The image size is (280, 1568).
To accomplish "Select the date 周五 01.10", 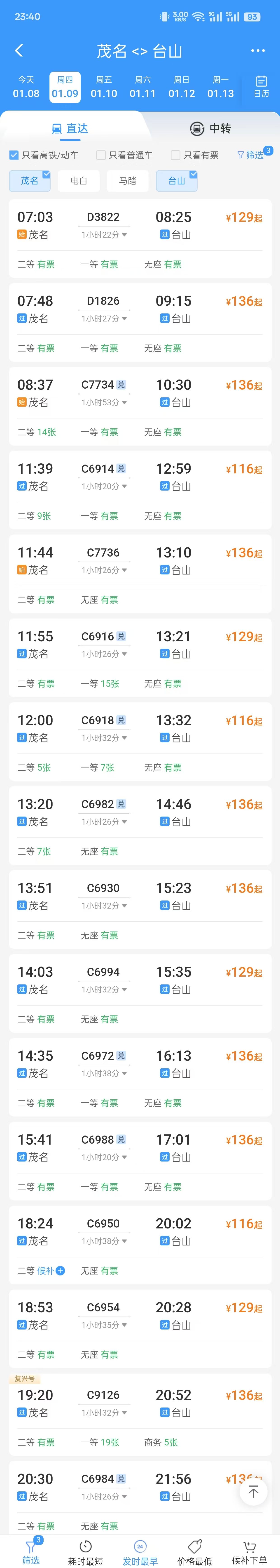I will 104,87.
